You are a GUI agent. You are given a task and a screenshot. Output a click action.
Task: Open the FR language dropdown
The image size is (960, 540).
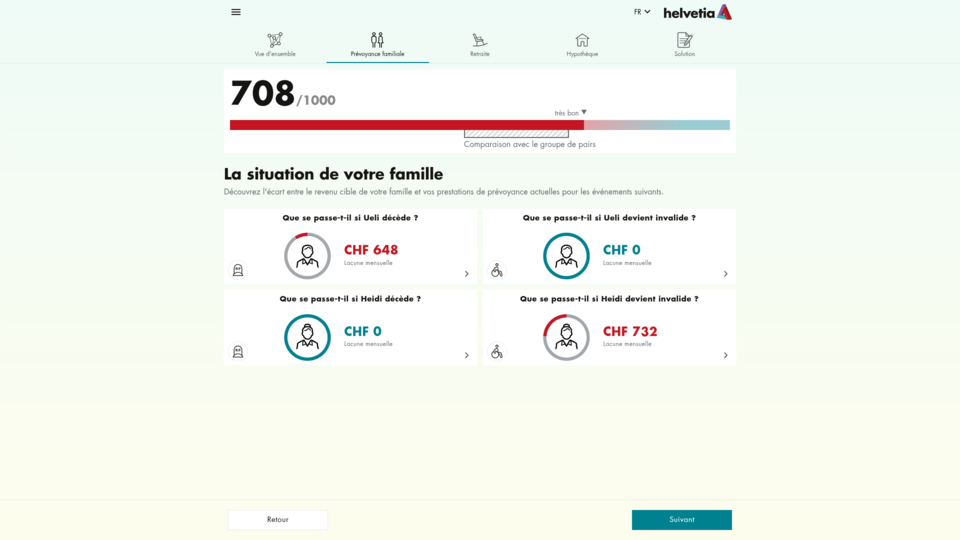pos(642,12)
